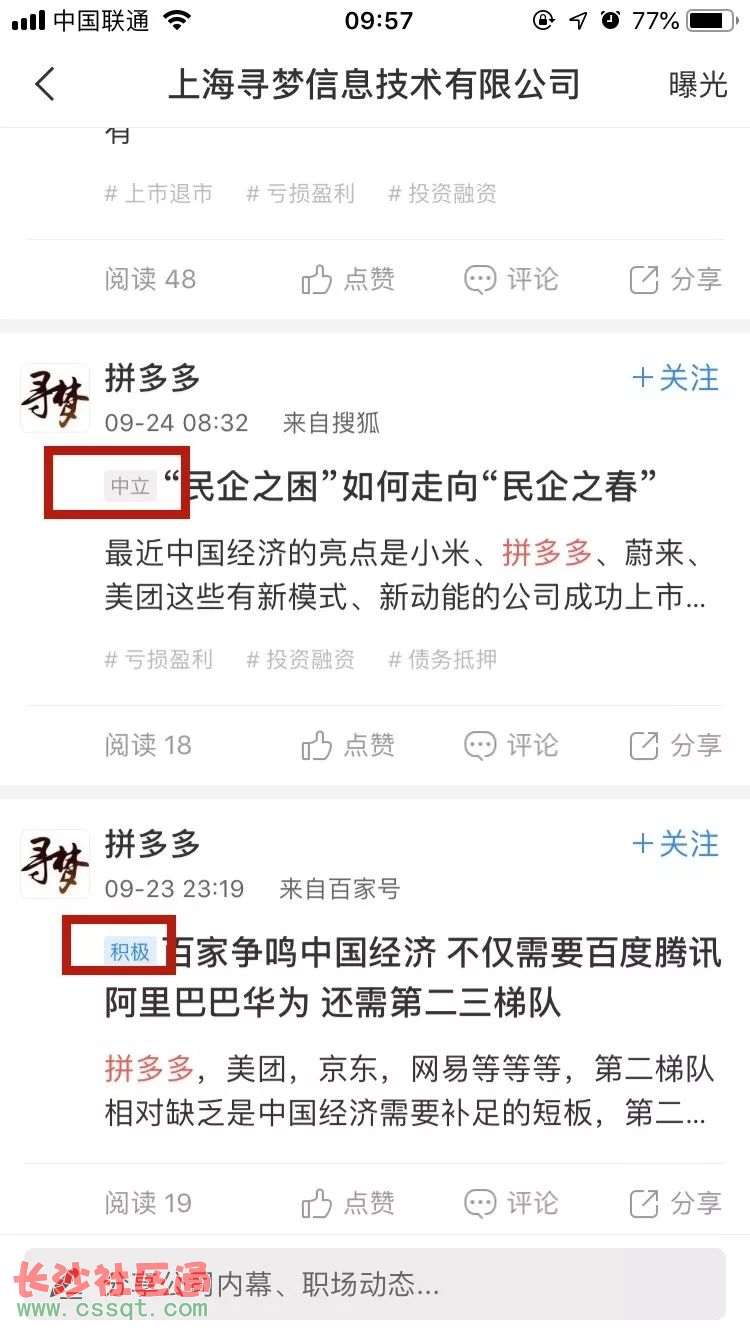The image size is (750, 1334).
Task: Follow 拼多多 on the 09-24 08:32 post
Action: tap(676, 378)
